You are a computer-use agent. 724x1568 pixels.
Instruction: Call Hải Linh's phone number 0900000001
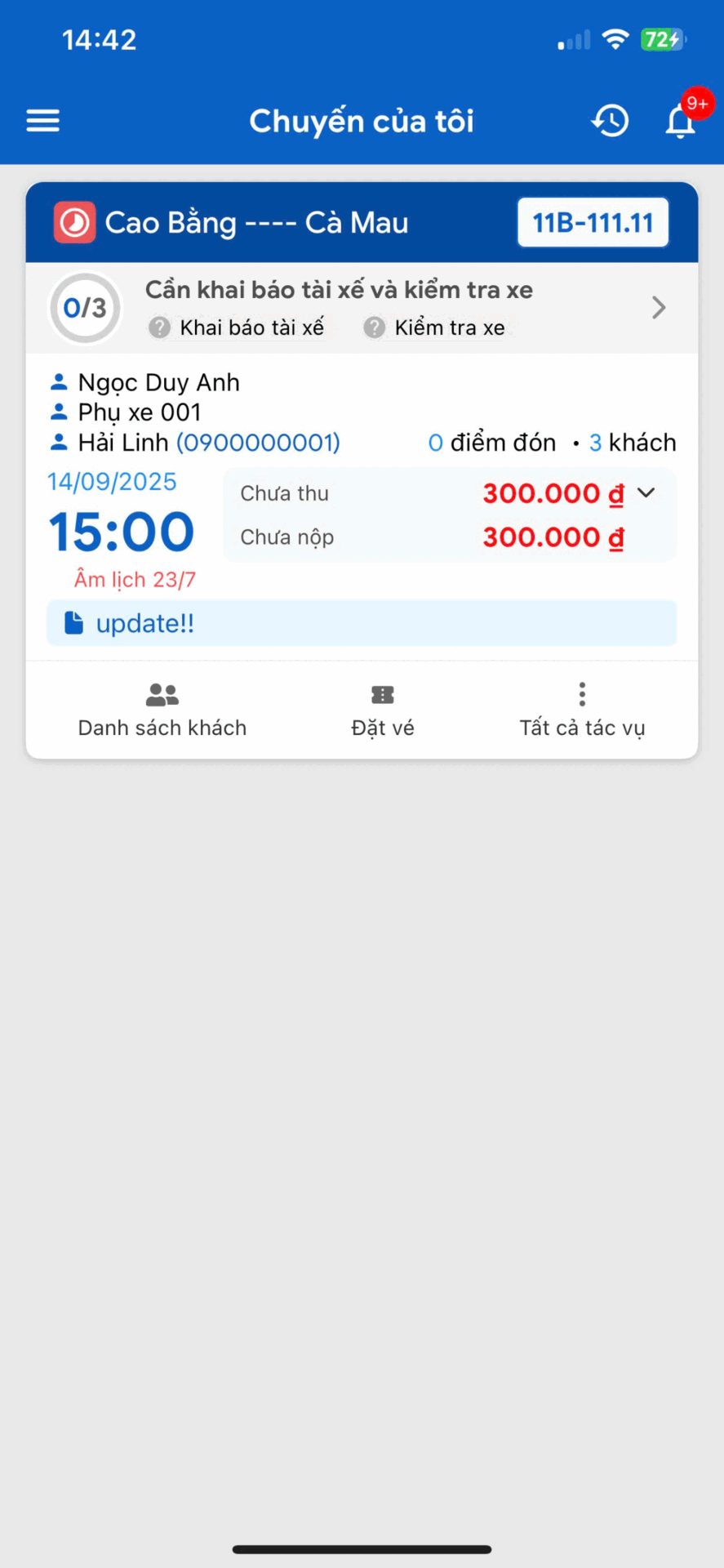258,443
